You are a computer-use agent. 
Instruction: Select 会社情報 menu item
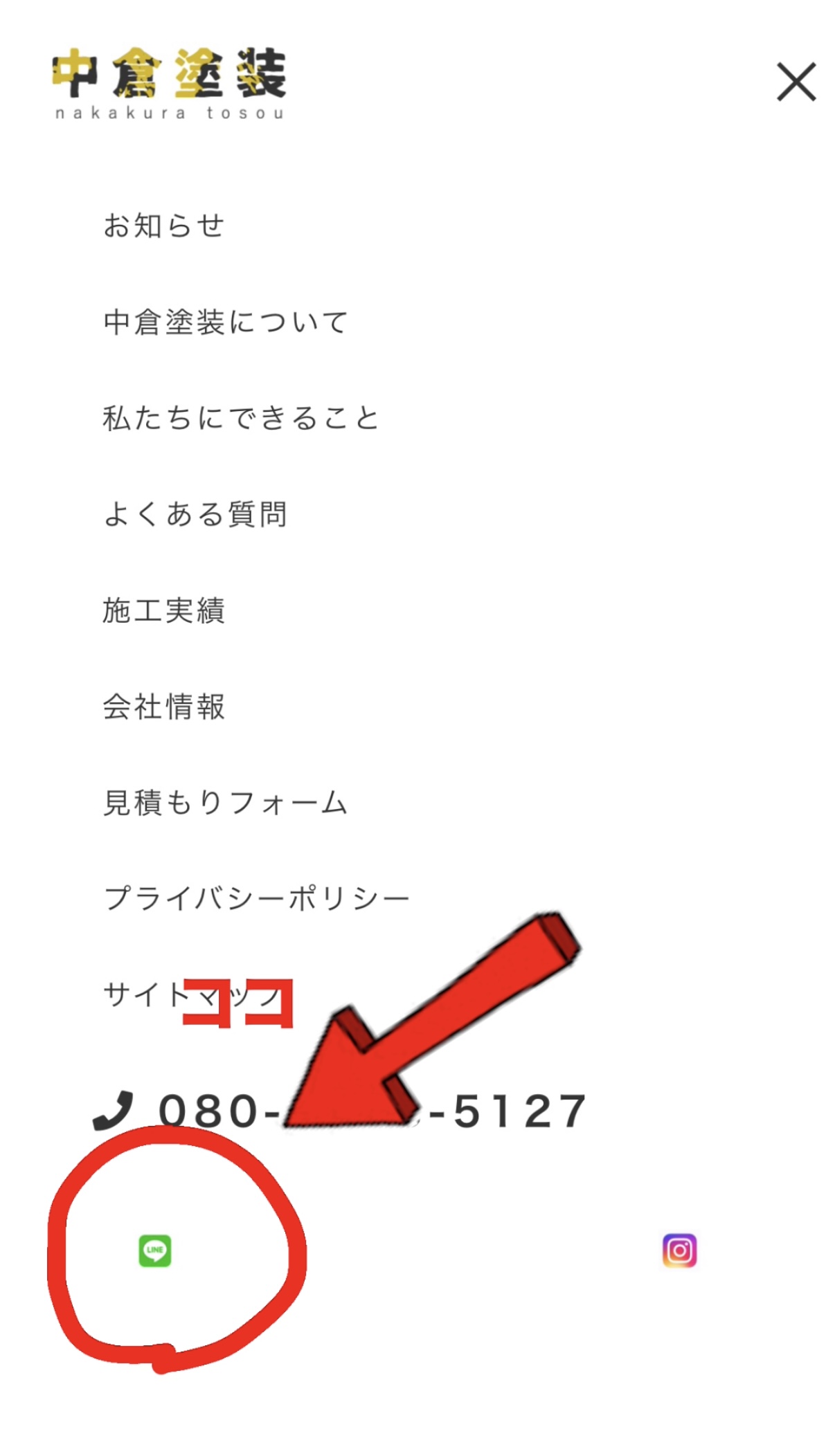point(164,707)
